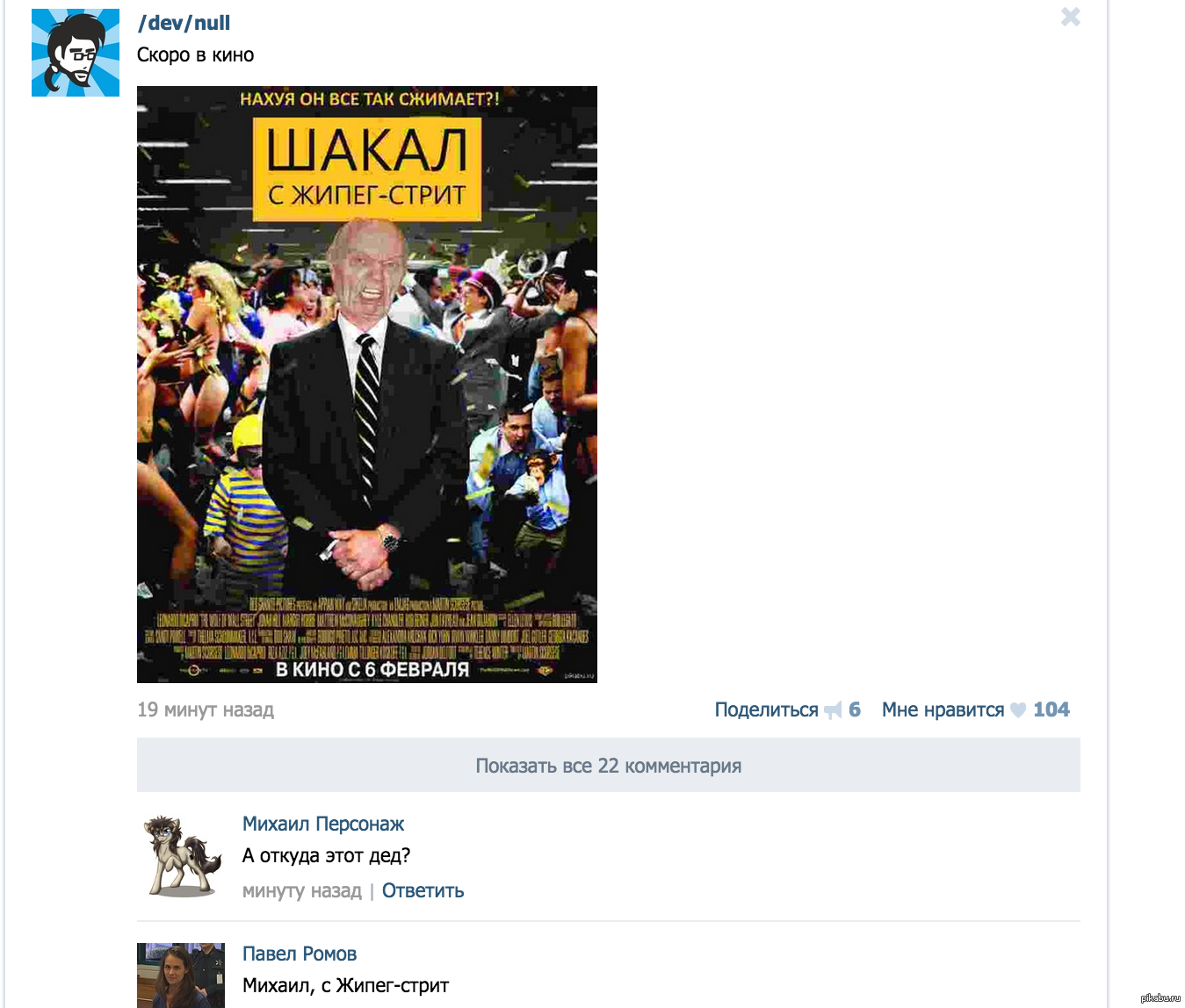Share the post via Поделиться
Viewport: 1185px width, 1008px height.
766,709
